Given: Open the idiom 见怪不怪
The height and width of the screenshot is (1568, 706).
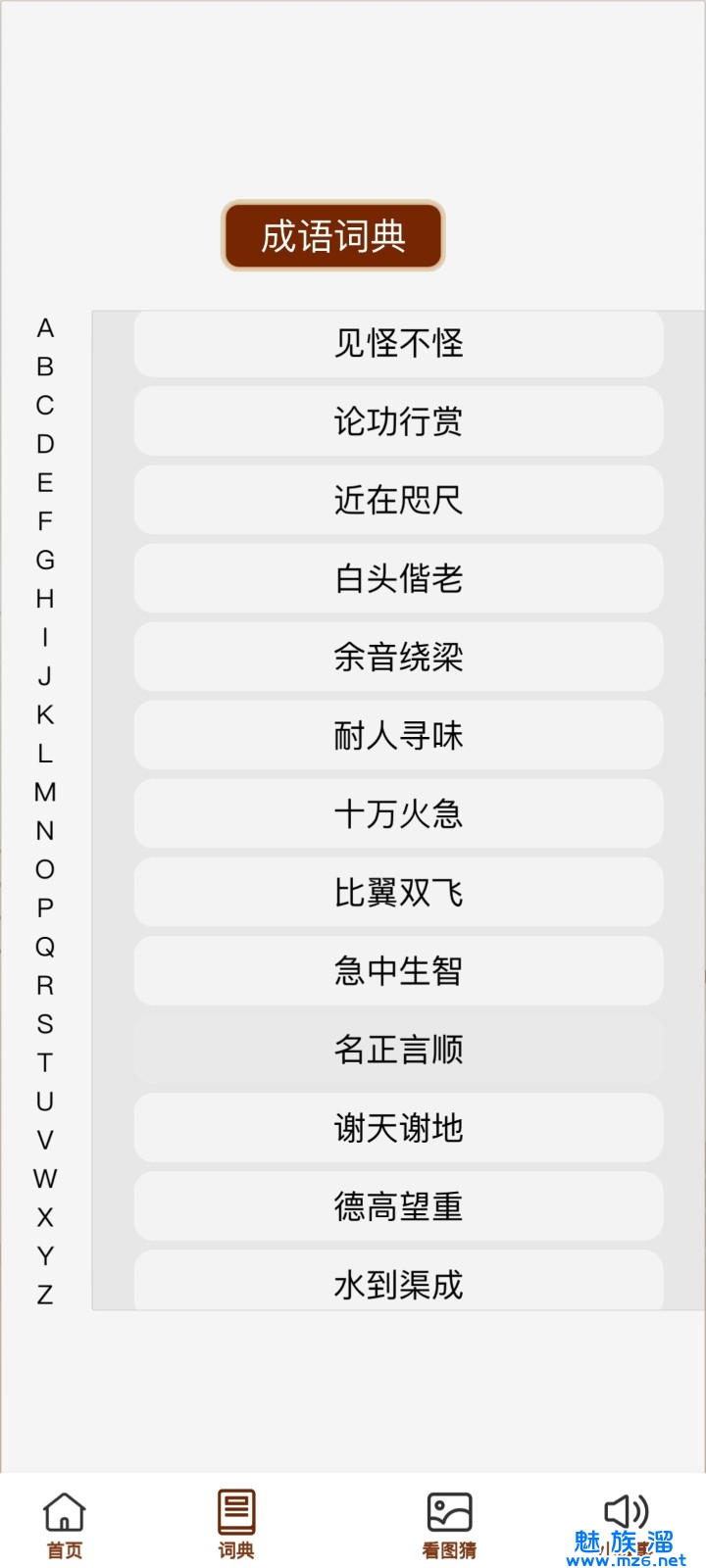Looking at the screenshot, I should click(398, 343).
